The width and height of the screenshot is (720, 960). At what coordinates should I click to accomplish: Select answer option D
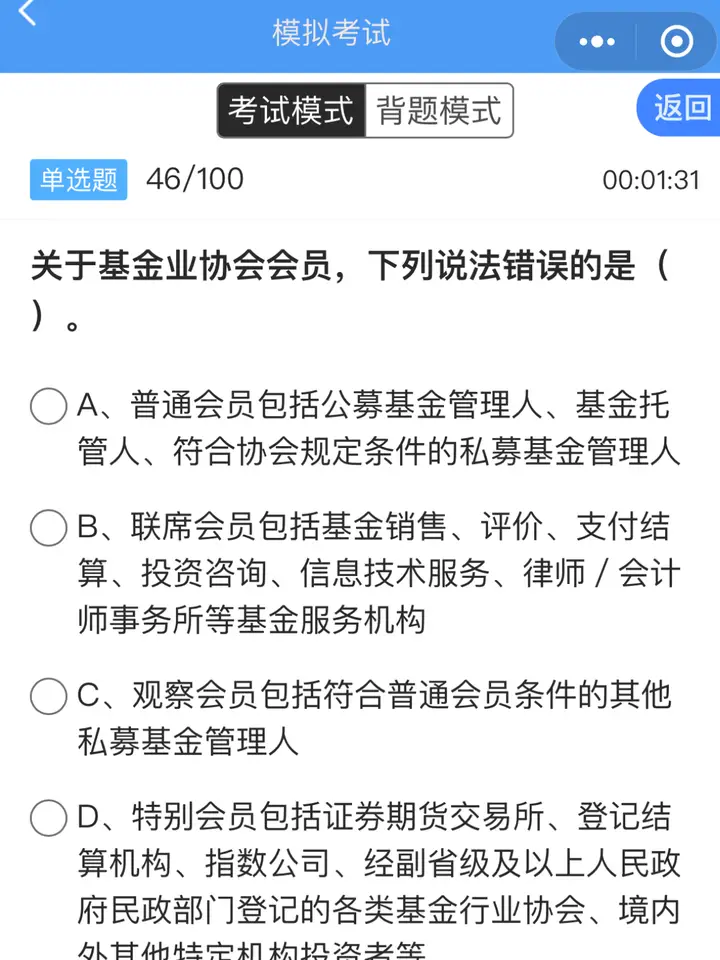tap(47, 818)
